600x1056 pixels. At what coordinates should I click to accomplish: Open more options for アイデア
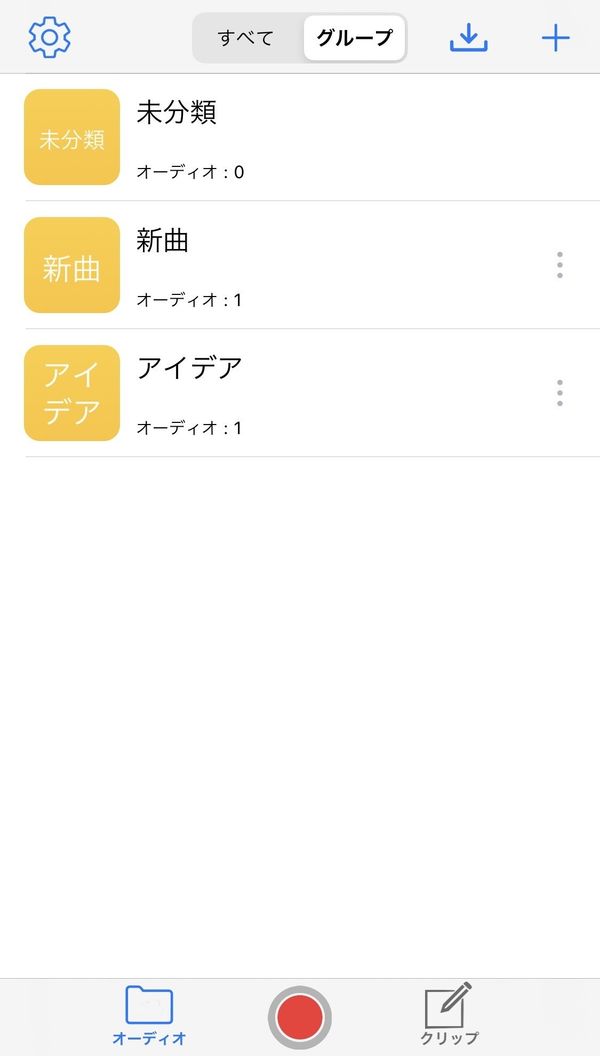point(560,393)
